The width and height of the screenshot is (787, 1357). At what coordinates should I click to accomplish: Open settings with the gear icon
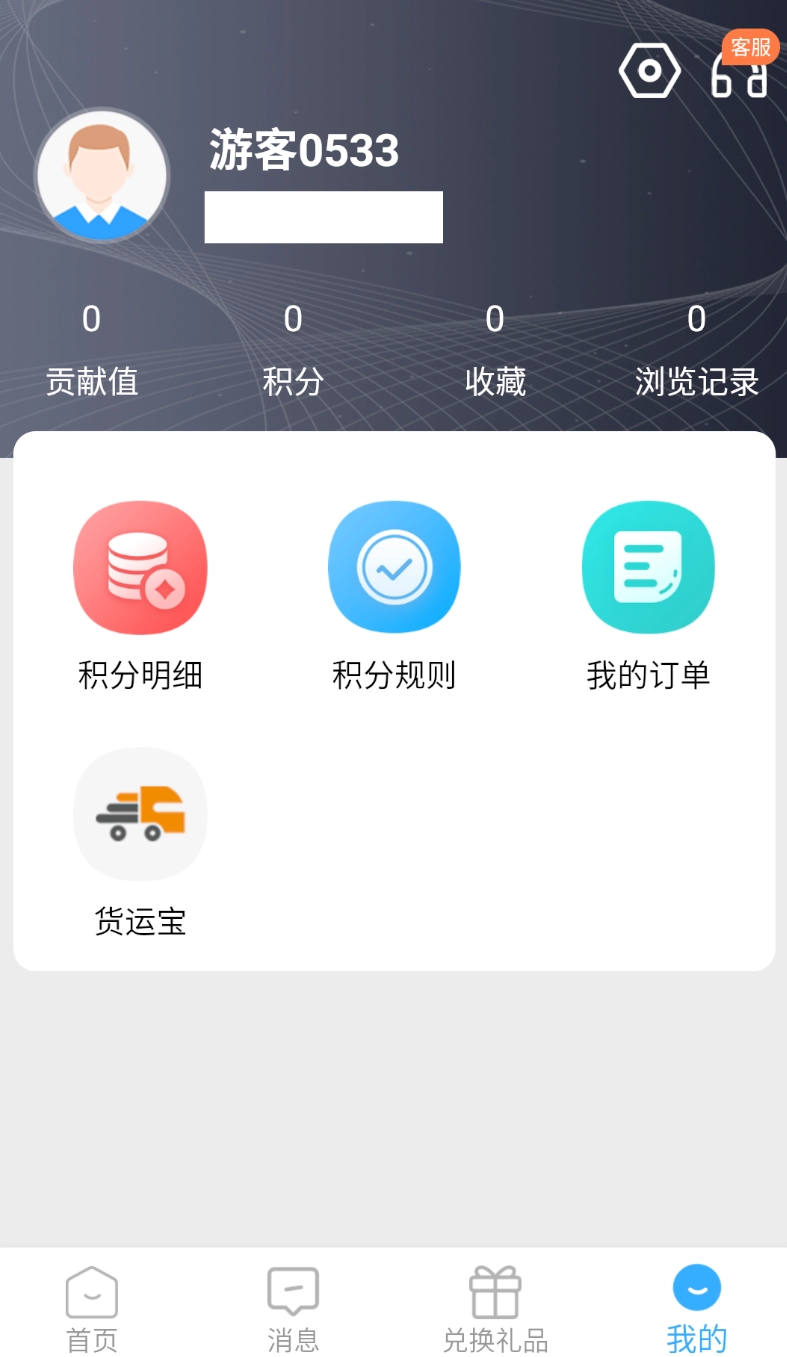click(649, 70)
